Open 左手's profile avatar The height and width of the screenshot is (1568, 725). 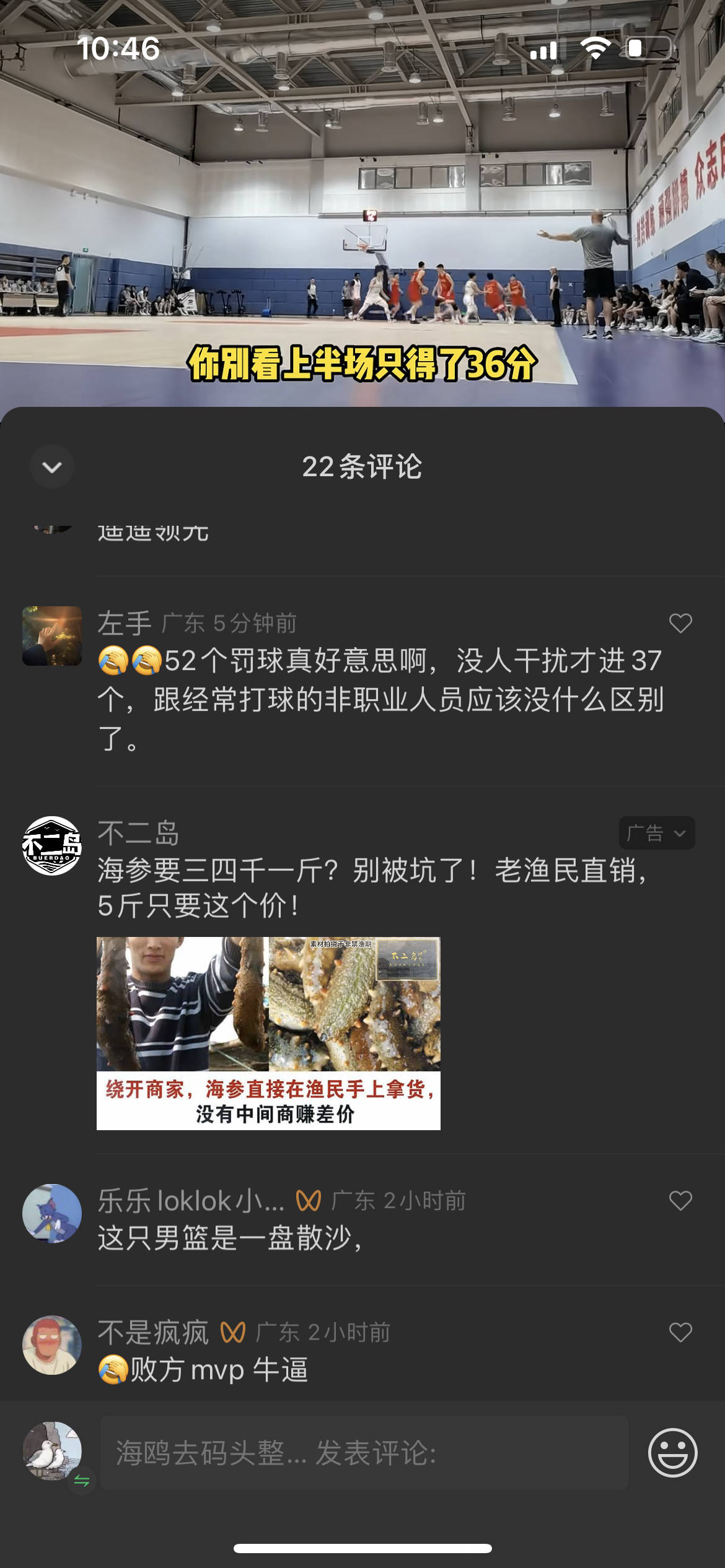52,636
